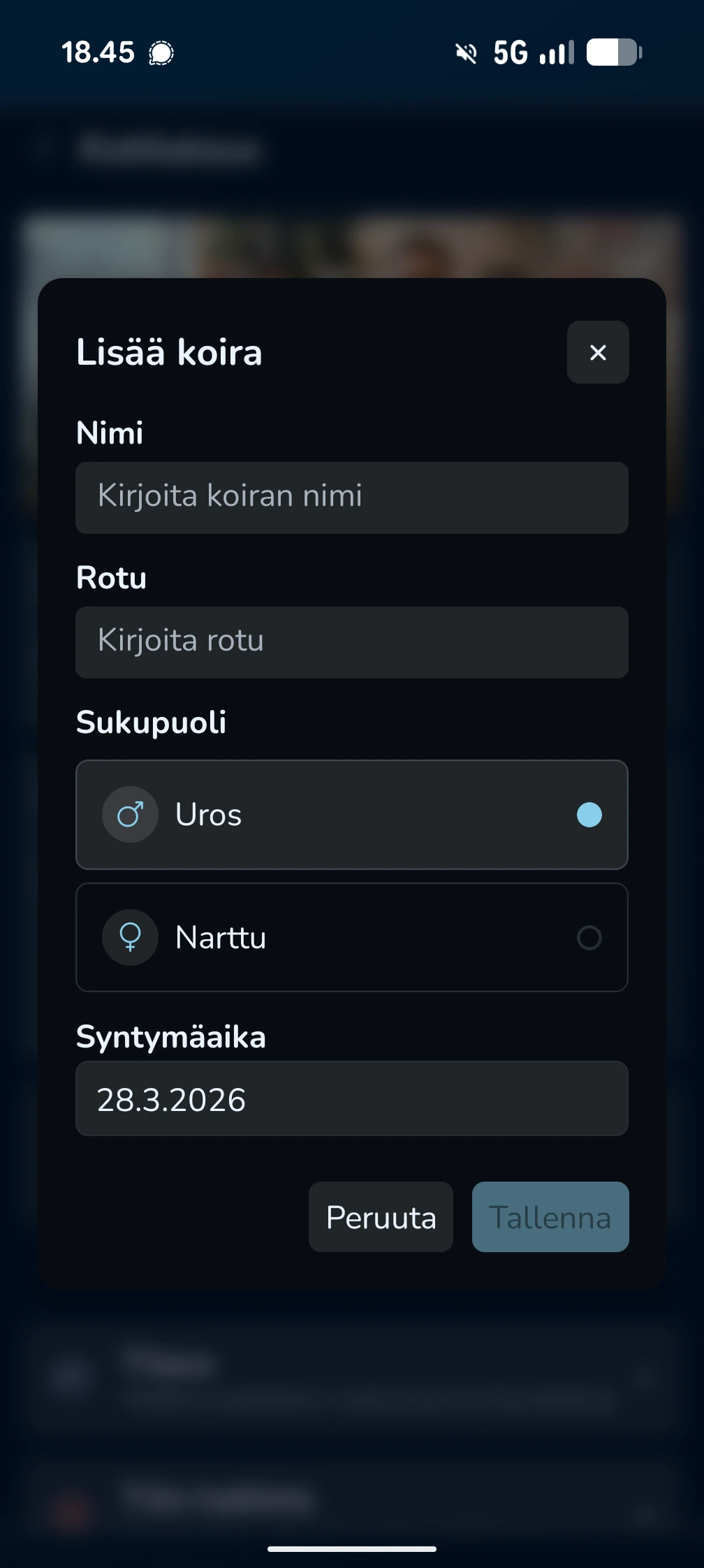Select the Narttu gender option
The width and height of the screenshot is (704, 1568).
[x=351, y=937]
